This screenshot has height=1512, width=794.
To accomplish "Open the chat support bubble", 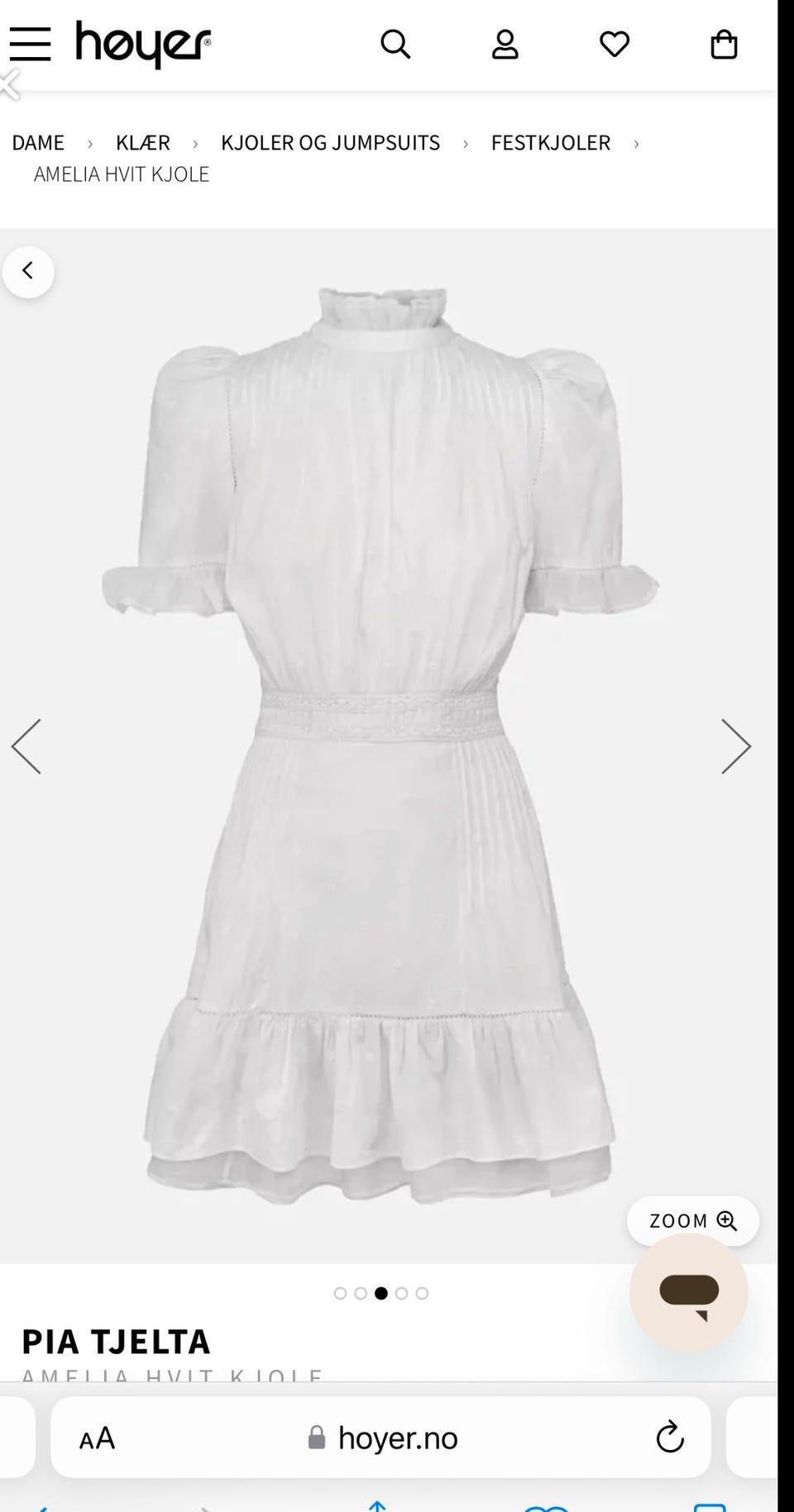I will (688, 1293).
